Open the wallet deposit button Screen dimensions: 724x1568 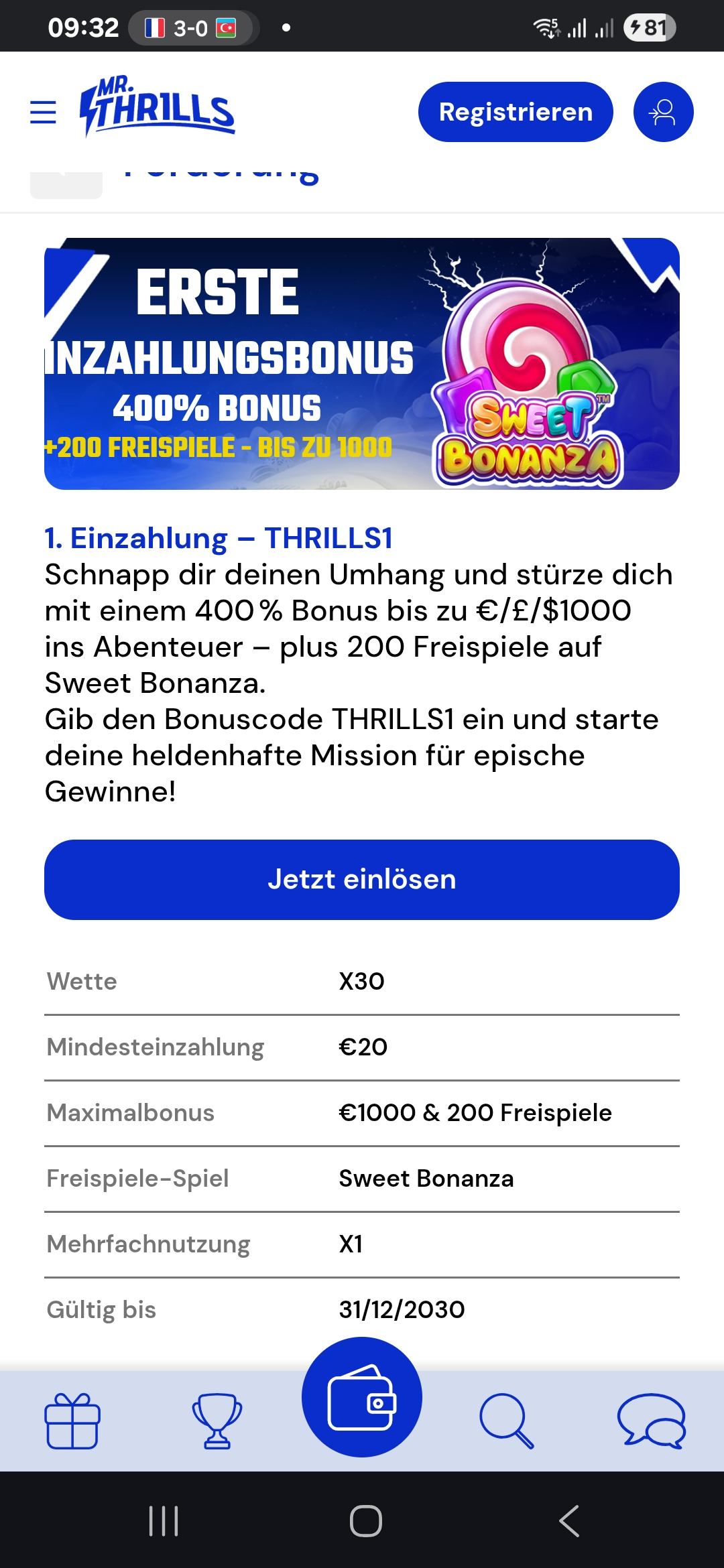click(x=362, y=1398)
